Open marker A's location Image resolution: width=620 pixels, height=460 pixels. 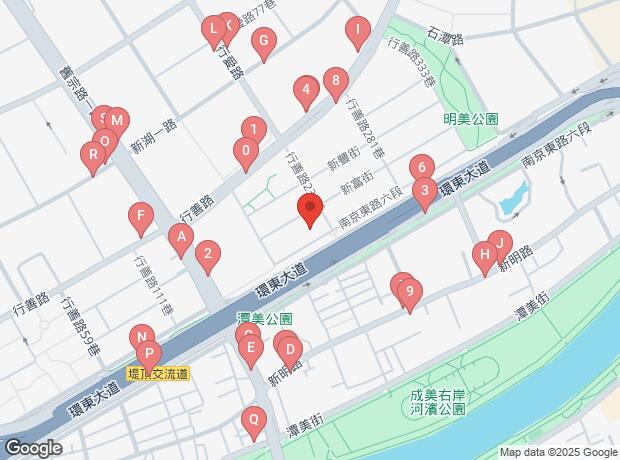click(x=180, y=238)
